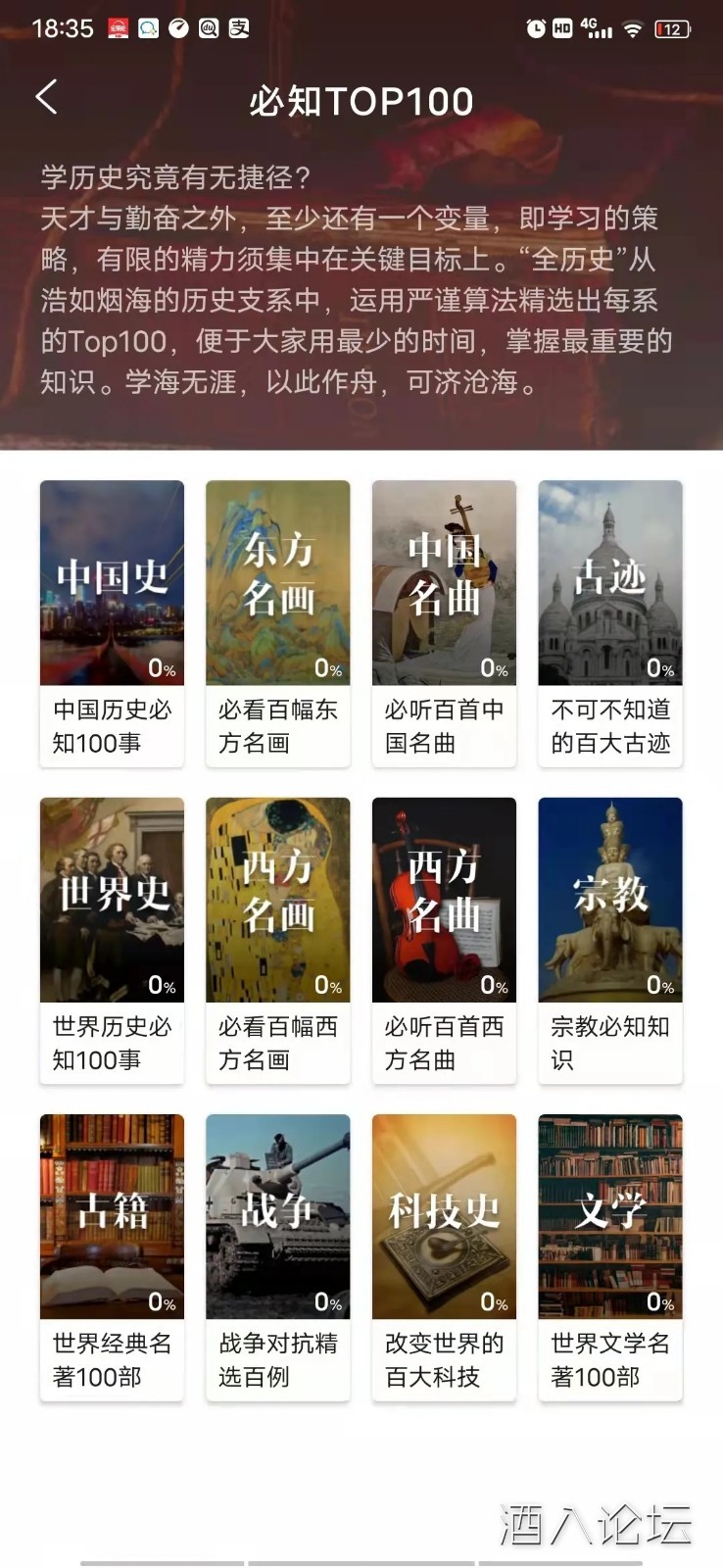Open the 必看百幅东方名画 card

[278, 622]
